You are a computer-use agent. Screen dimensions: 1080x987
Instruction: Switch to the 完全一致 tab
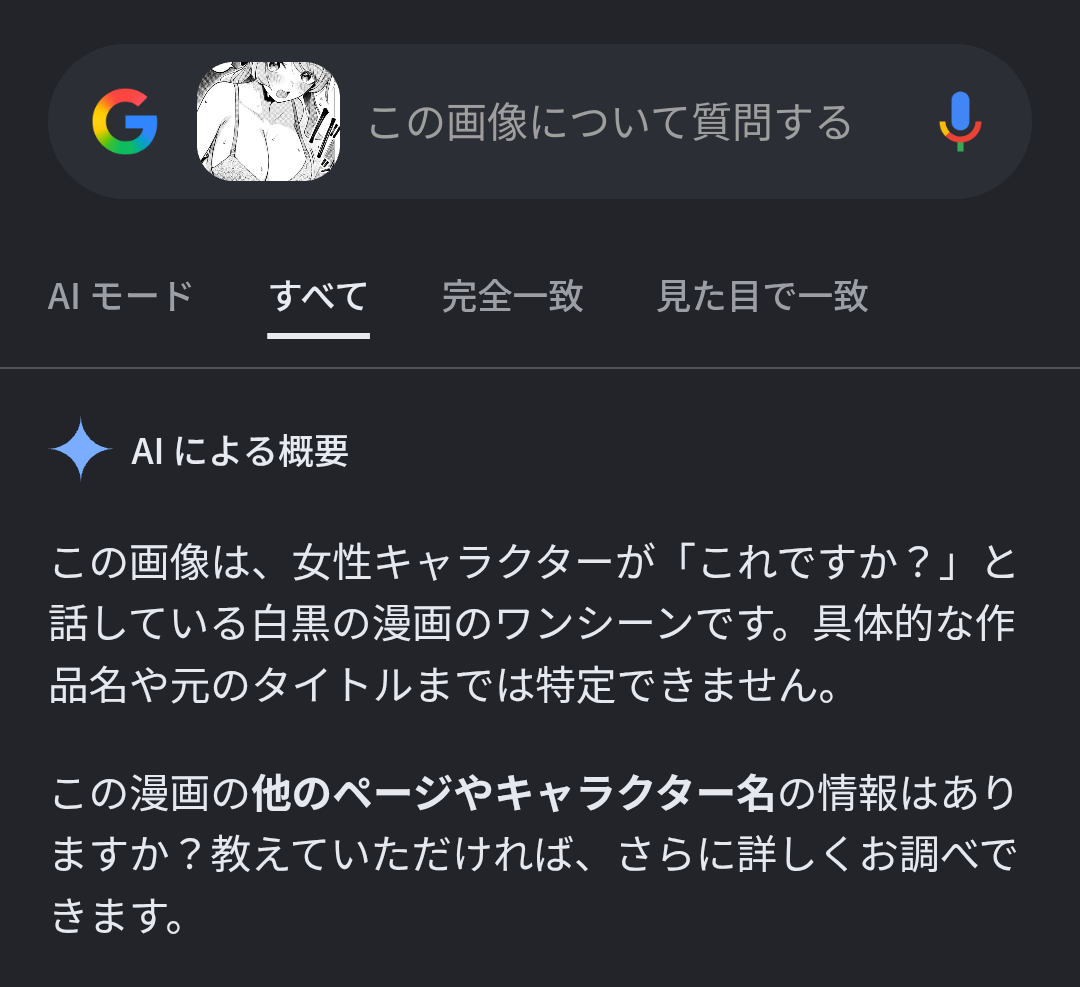point(513,297)
